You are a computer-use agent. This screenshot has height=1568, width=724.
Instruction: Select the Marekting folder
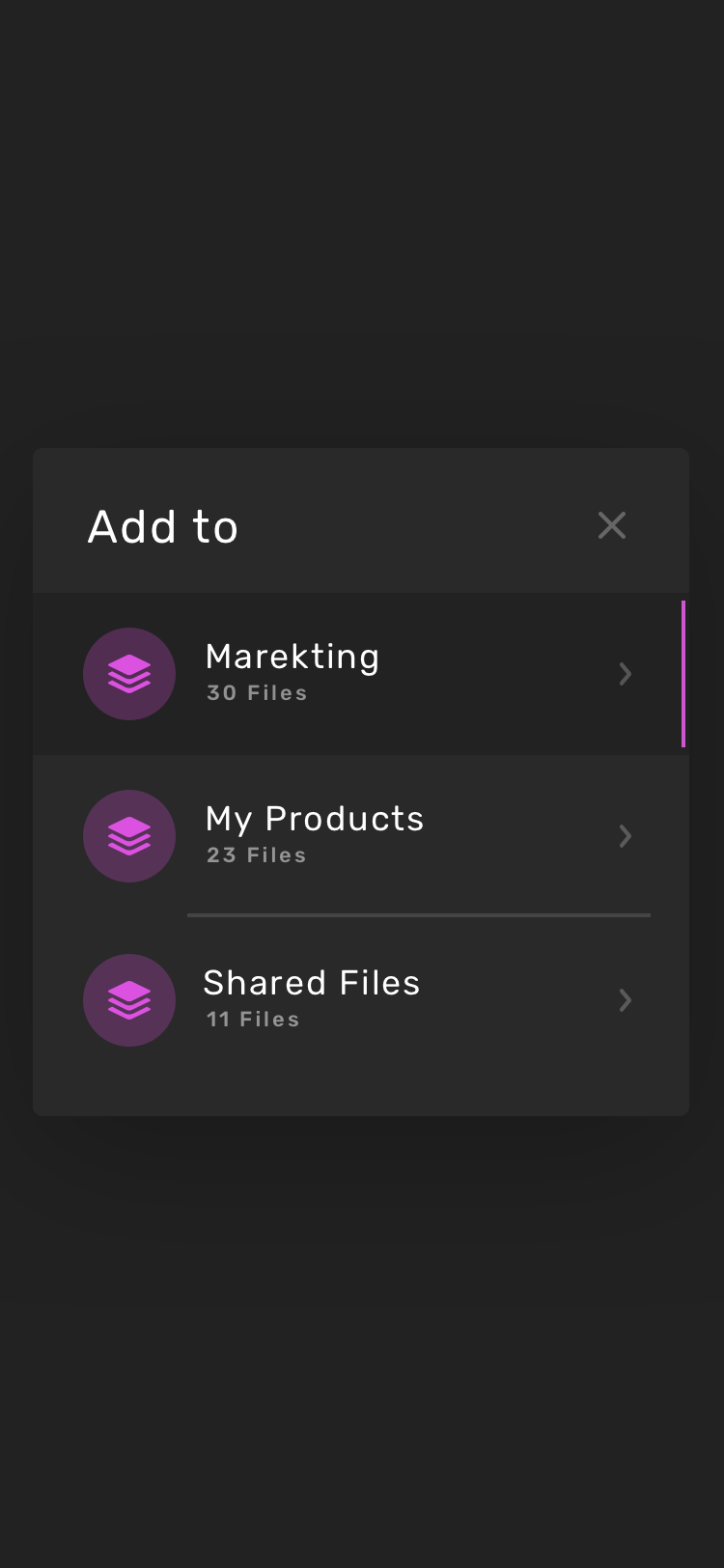[x=361, y=674]
